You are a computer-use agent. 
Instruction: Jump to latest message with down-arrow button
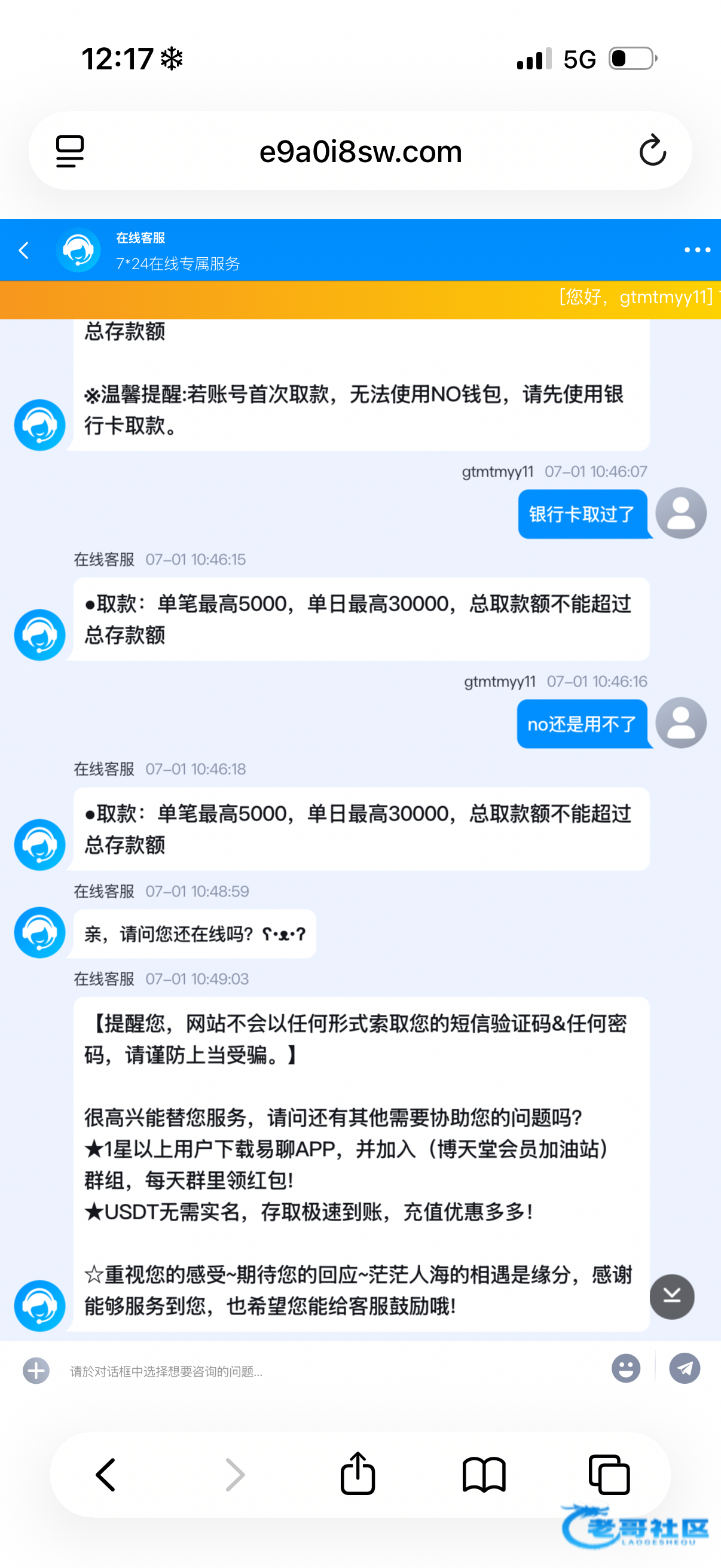tap(672, 1297)
